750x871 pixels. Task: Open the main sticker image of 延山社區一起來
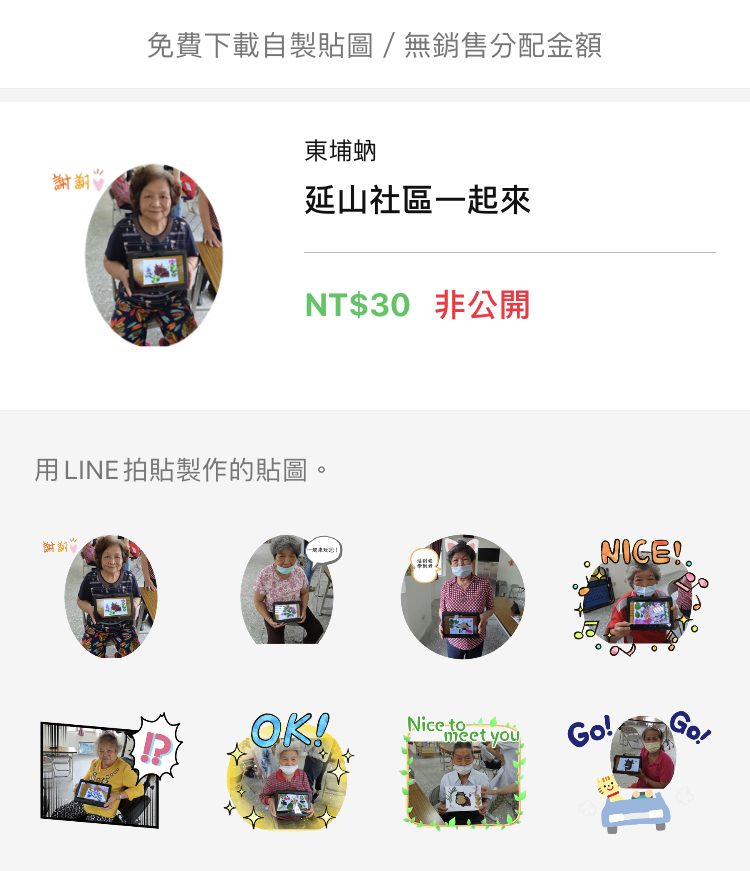click(x=152, y=256)
